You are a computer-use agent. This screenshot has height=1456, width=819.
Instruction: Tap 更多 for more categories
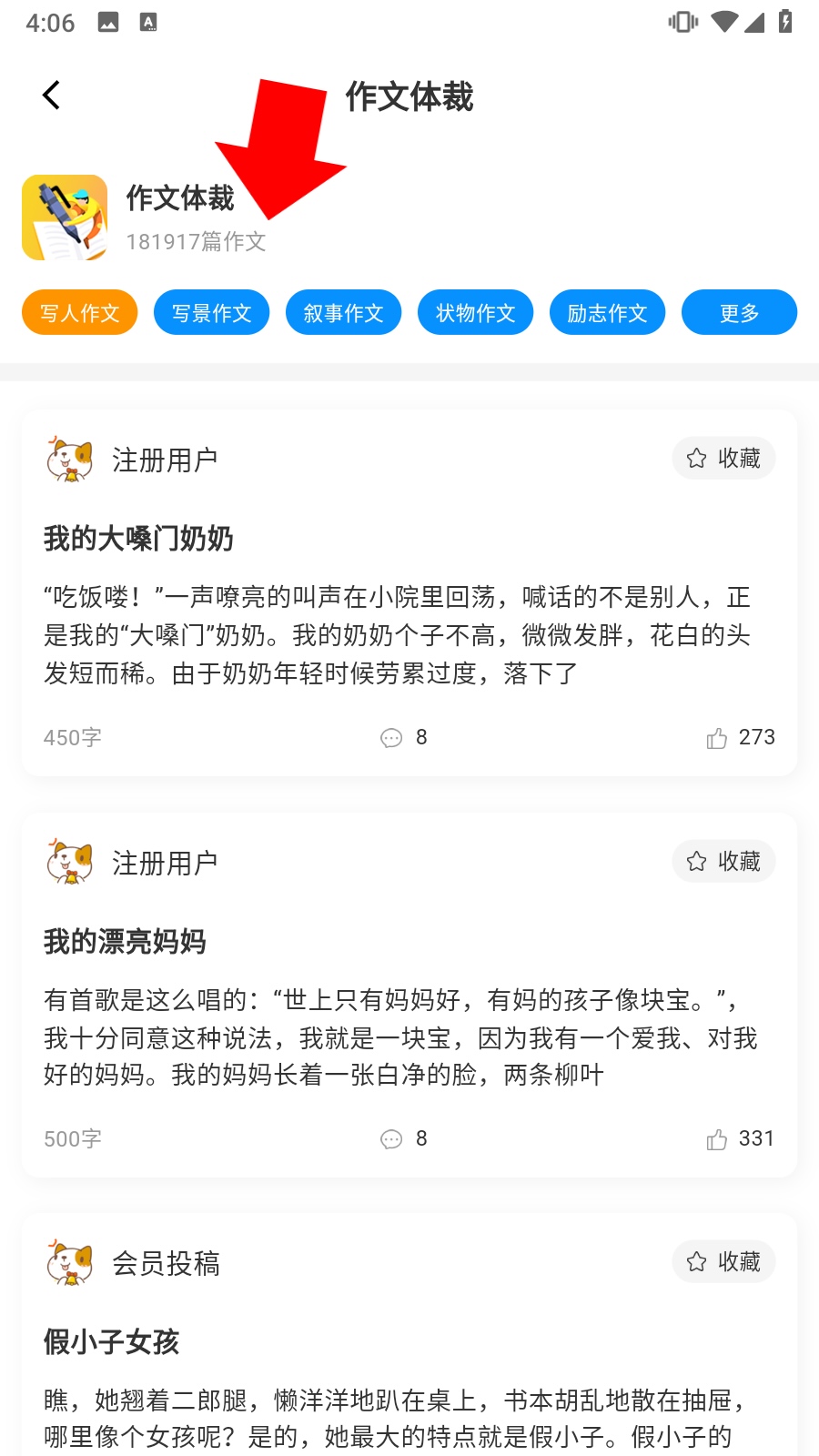(x=739, y=313)
